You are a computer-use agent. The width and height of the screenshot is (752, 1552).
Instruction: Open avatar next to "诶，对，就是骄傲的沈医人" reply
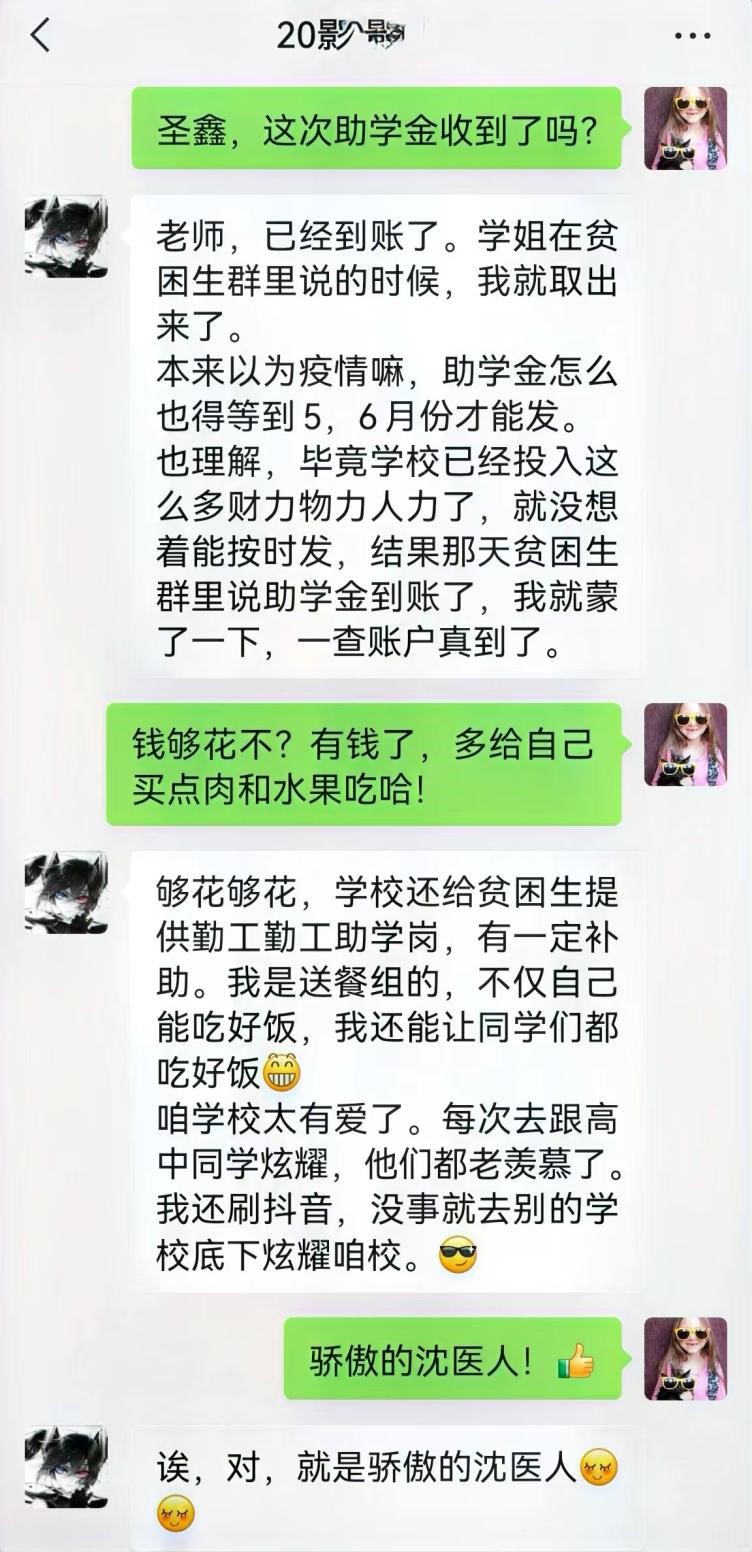click(x=66, y=1466)
